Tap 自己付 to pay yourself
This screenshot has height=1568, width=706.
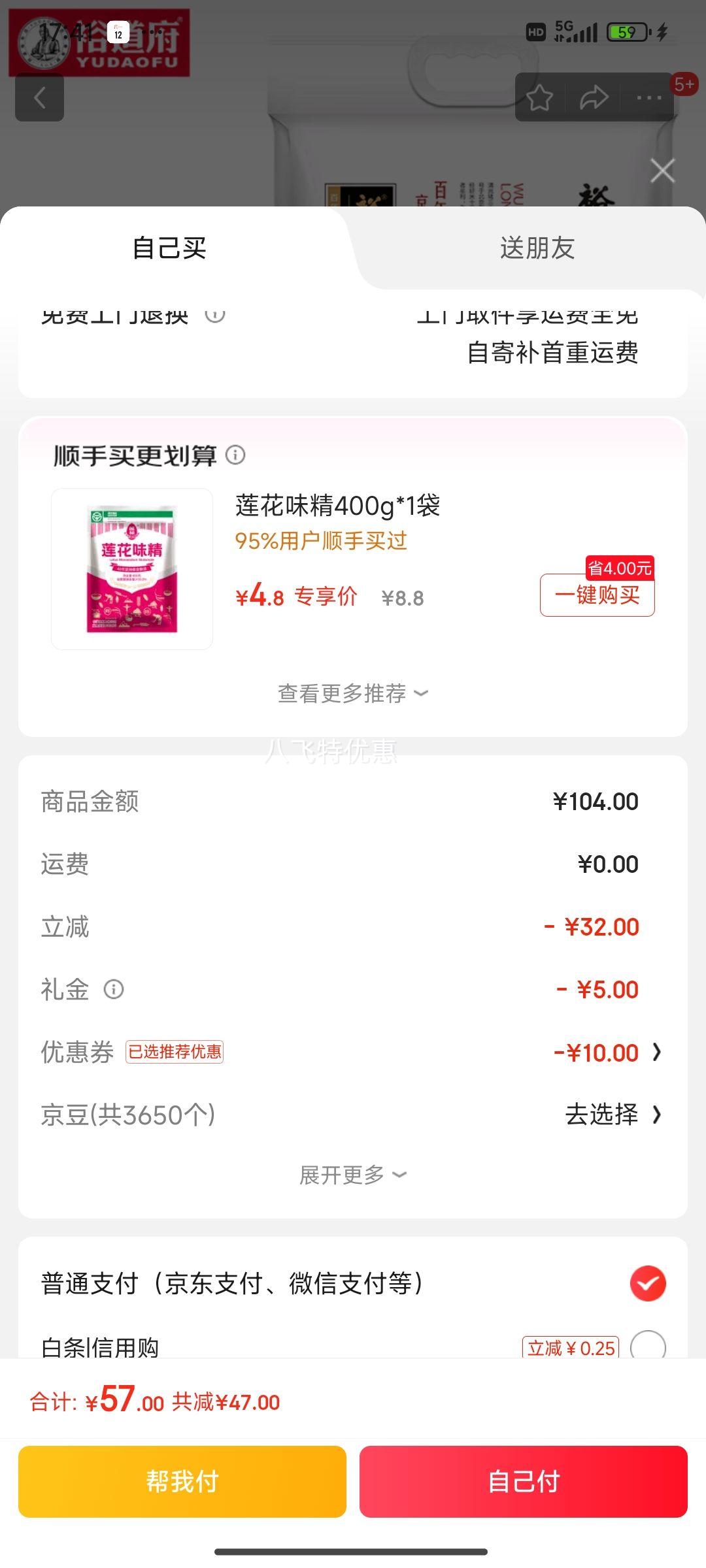pyautogui.click(x=524, y=1481)
